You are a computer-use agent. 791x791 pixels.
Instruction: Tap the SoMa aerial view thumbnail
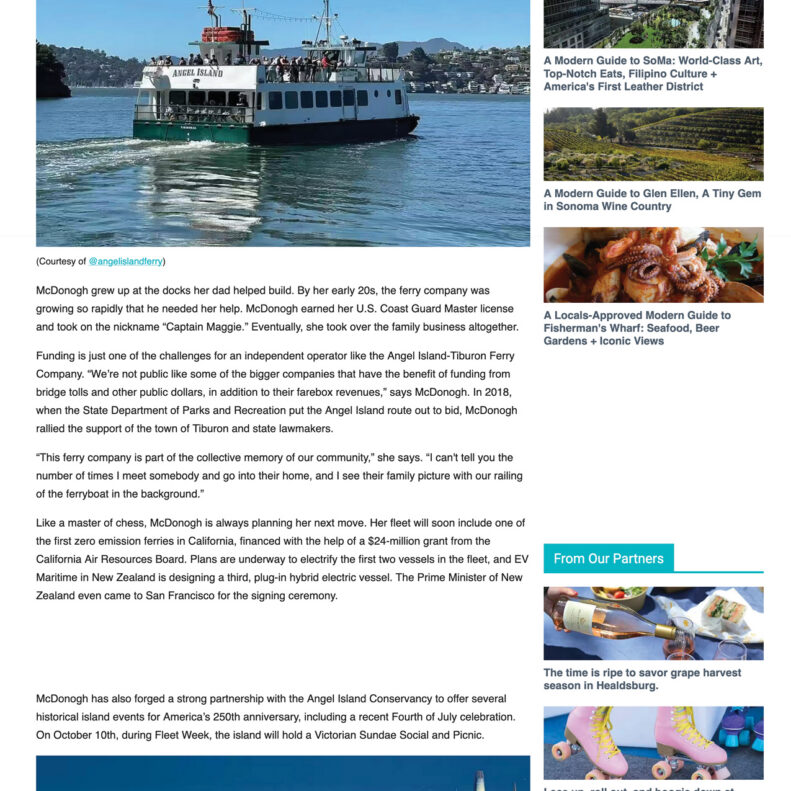653,24
